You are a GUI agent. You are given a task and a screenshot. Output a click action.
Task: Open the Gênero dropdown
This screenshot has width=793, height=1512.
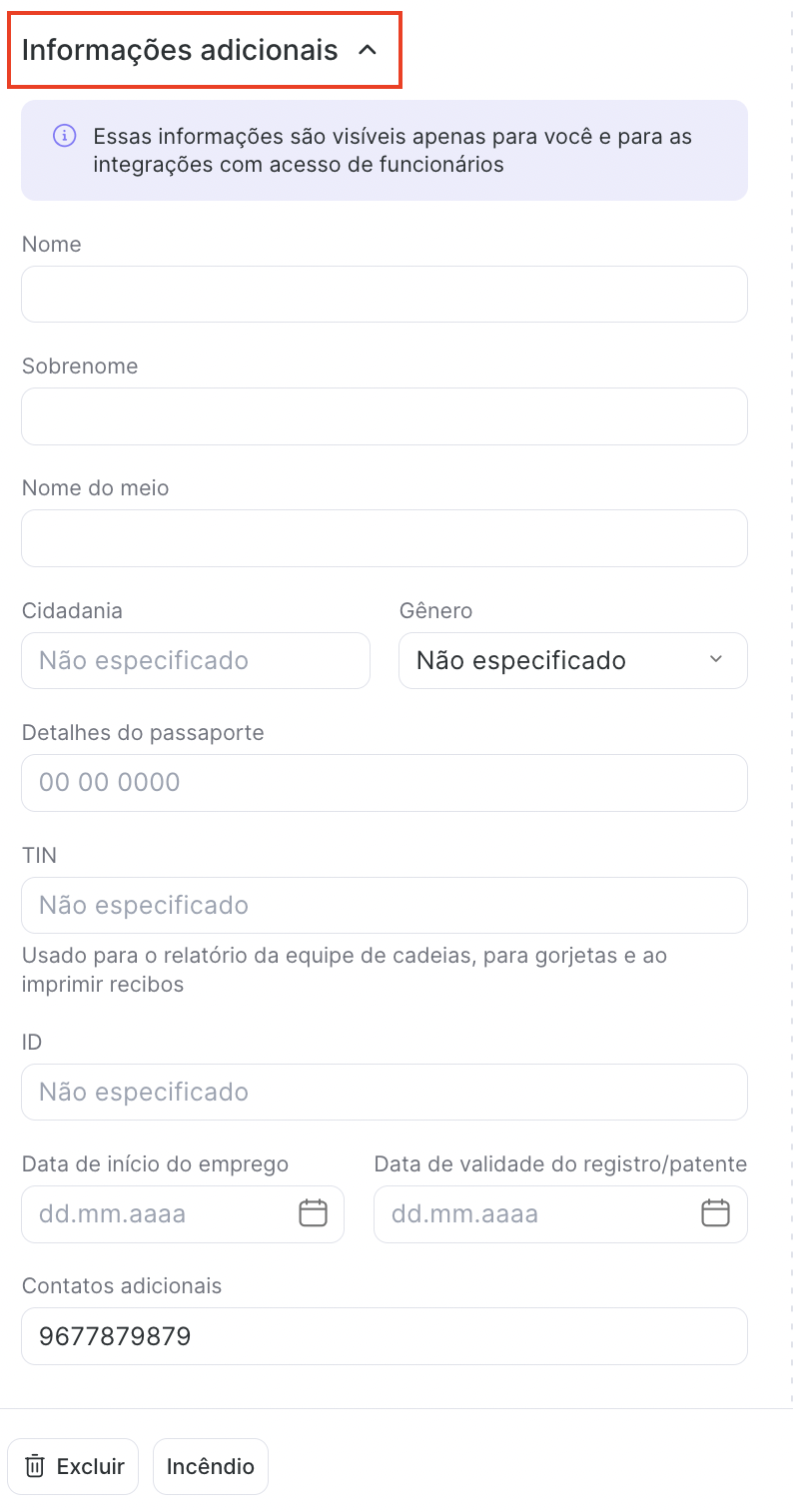573,660
